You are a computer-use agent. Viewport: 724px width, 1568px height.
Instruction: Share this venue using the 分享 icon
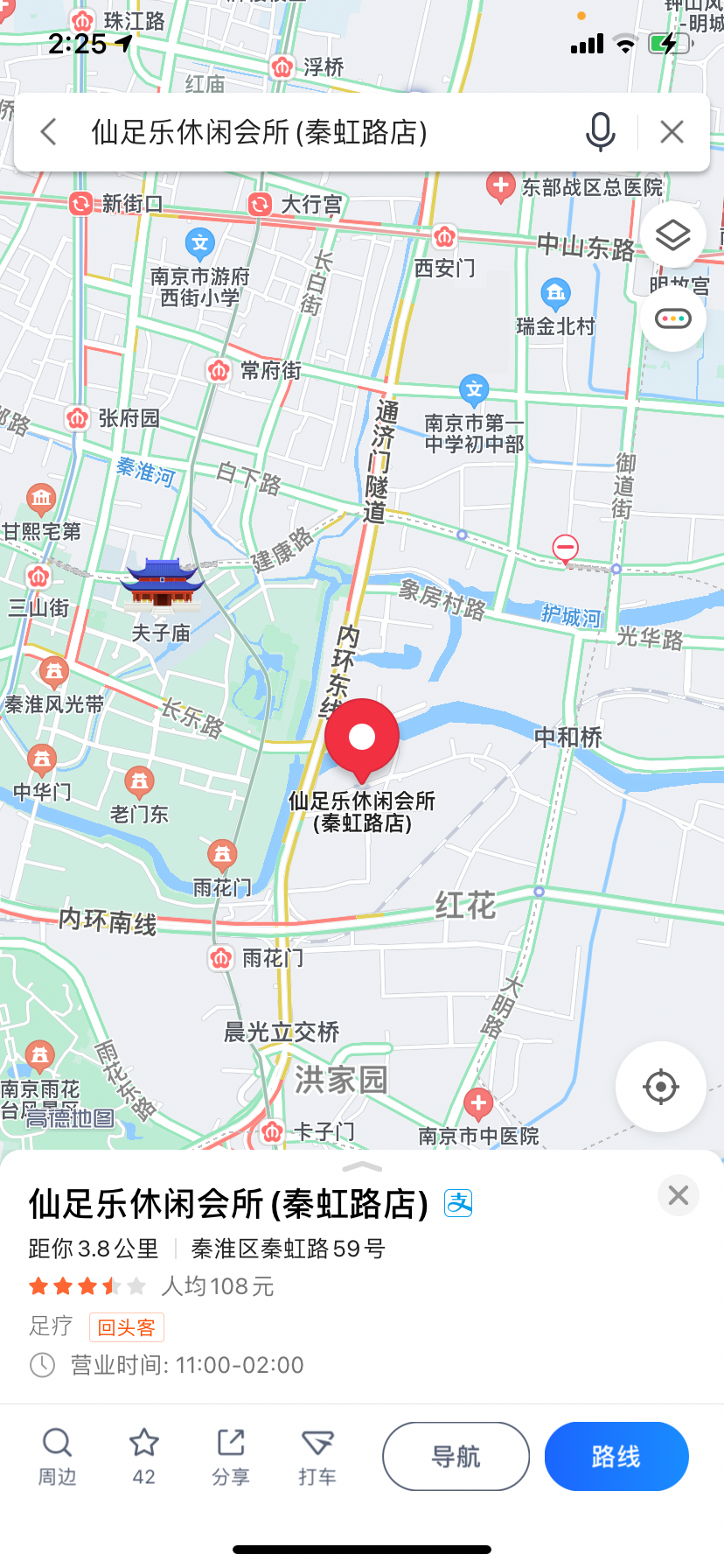click(230, 1454)
